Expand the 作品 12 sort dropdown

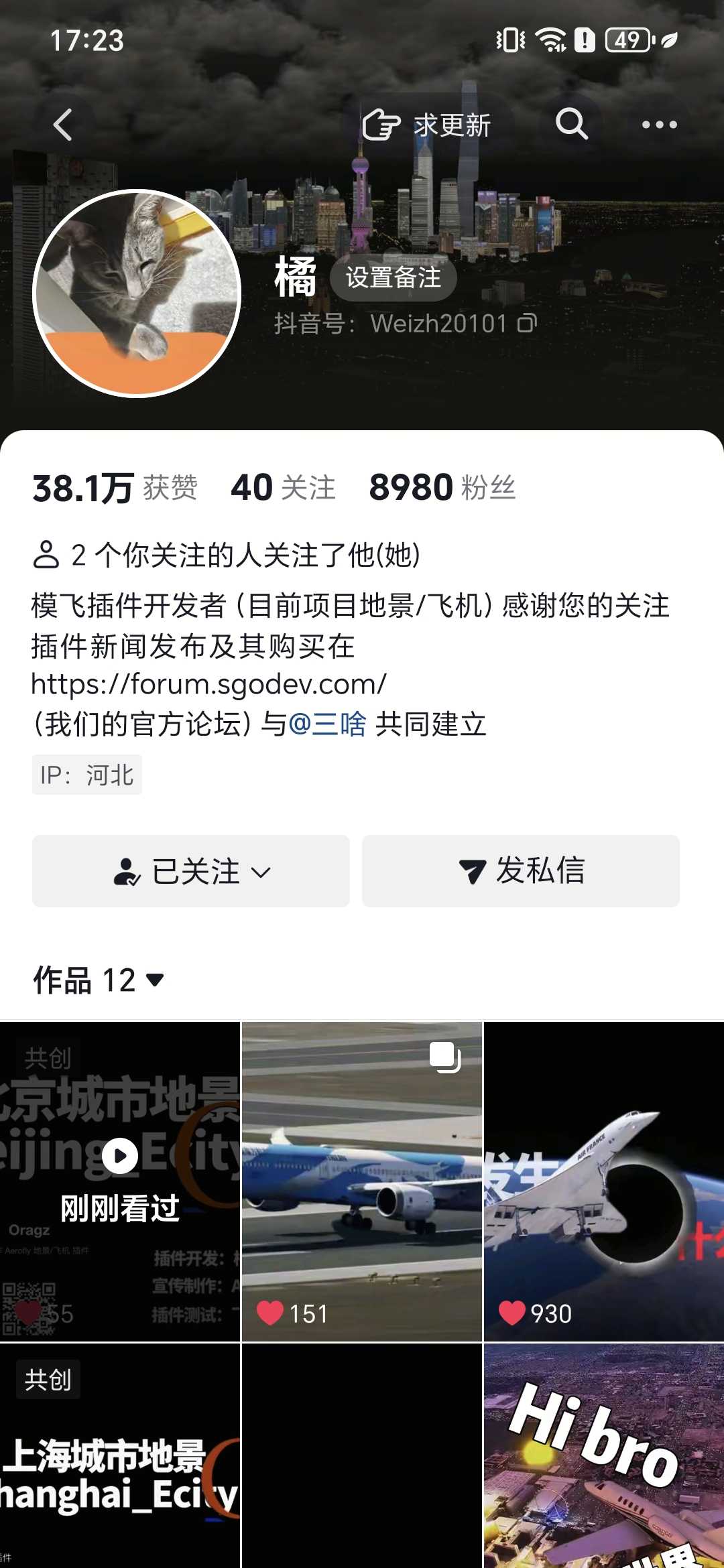pyautogui.click(x=99, y=980)
